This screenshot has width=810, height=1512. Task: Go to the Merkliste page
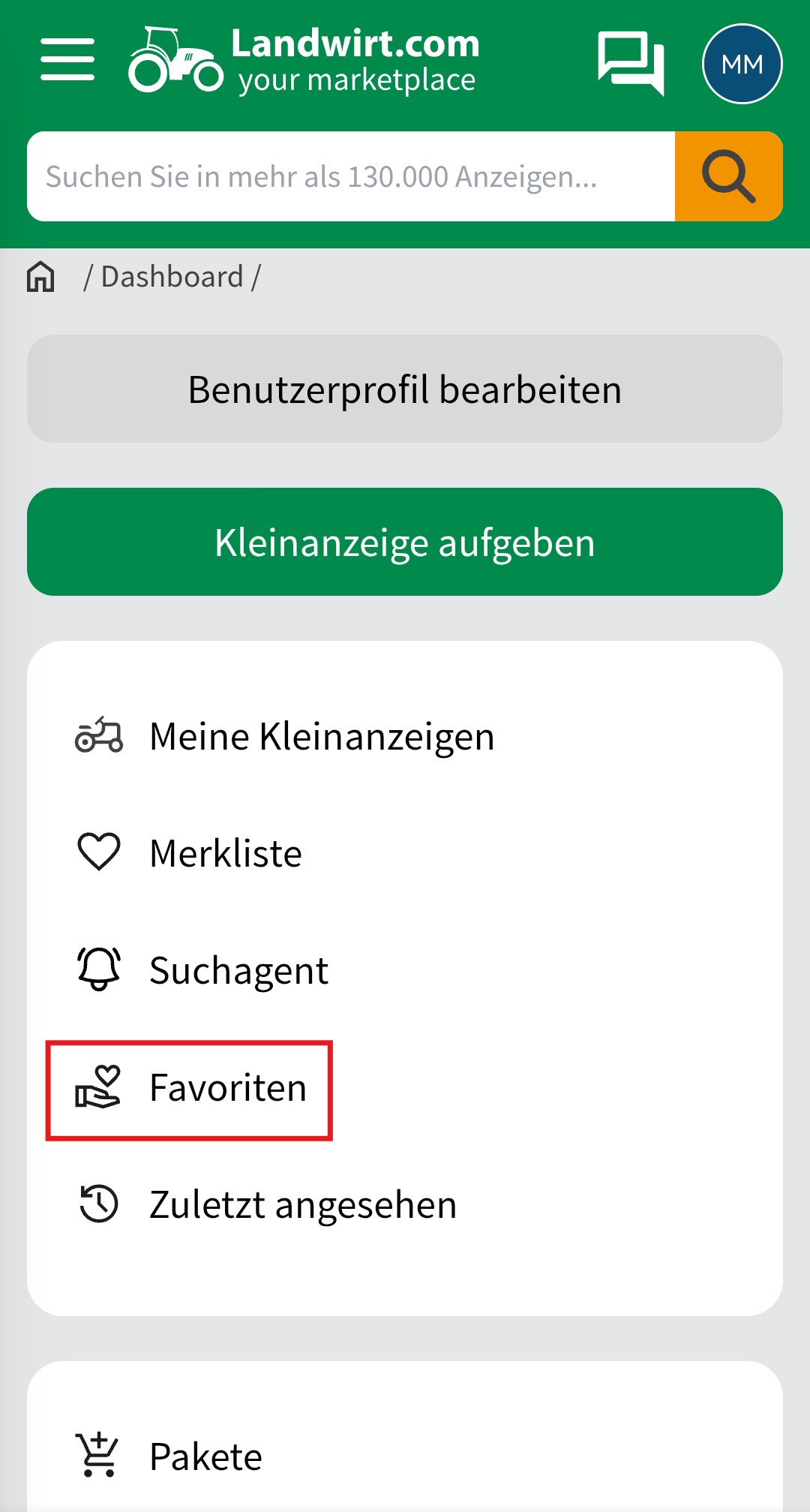[x=225, y=852]
